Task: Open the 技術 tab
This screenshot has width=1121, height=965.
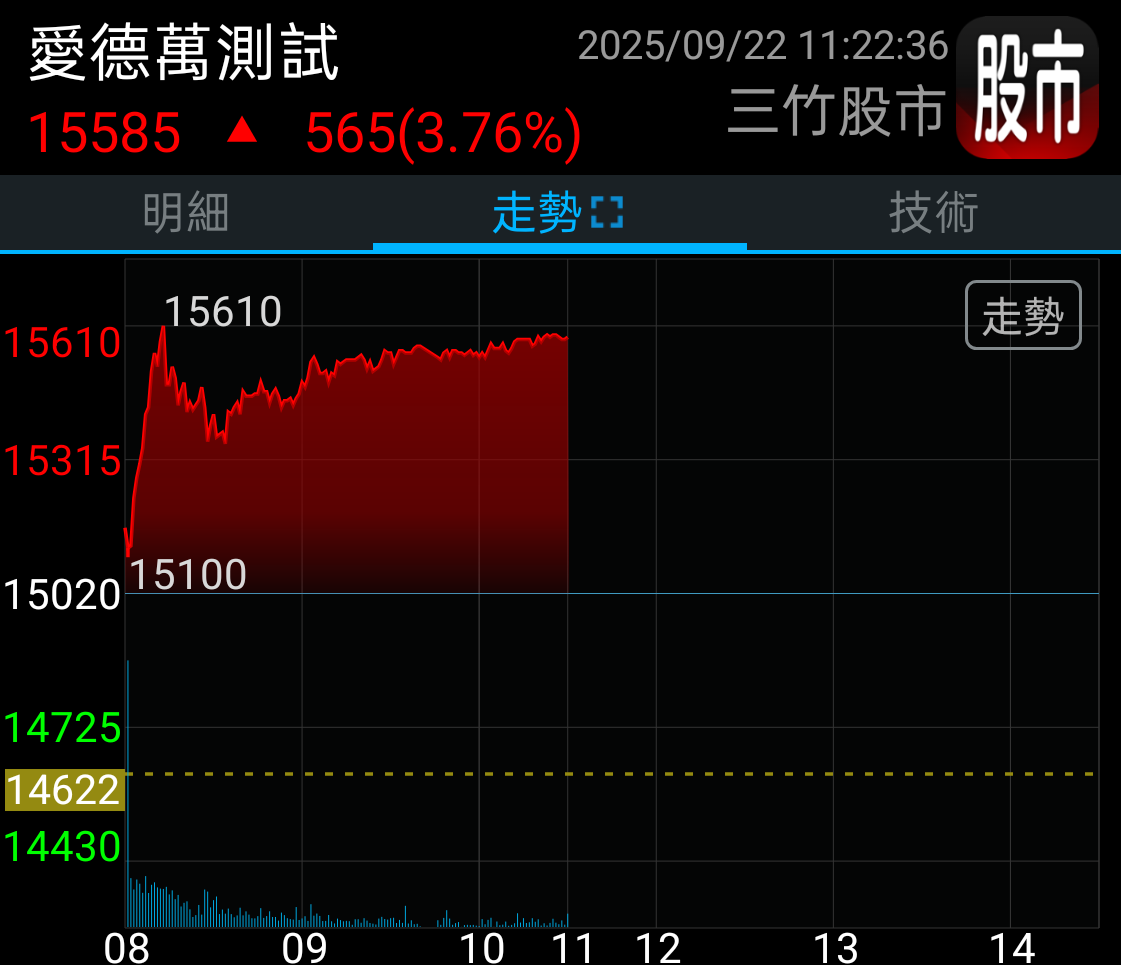Action: coord(933,213)
